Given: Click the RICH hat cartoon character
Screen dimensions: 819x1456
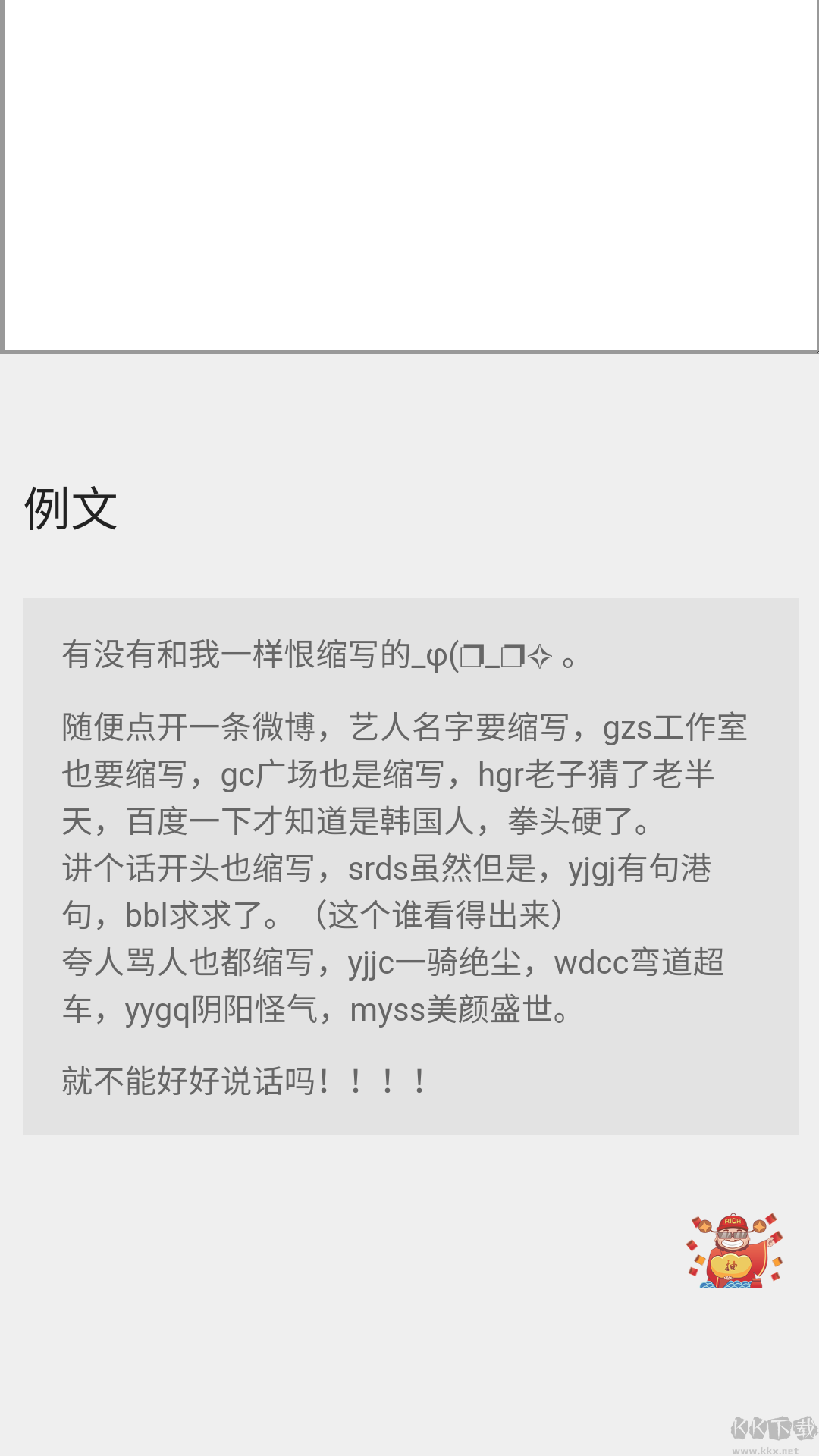Looking at the screenshot, I should 732,1221.
